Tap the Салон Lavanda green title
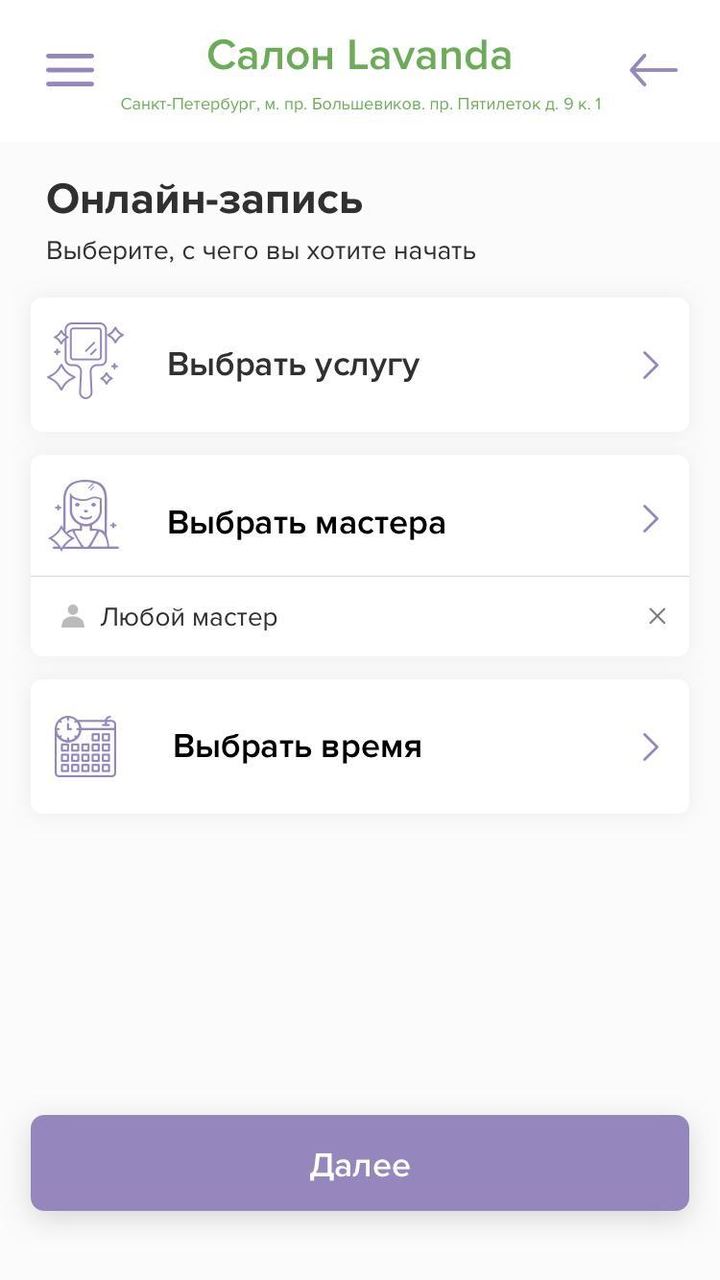The width and height of the screenshot is (720, 1280). (x=360, y=56)
